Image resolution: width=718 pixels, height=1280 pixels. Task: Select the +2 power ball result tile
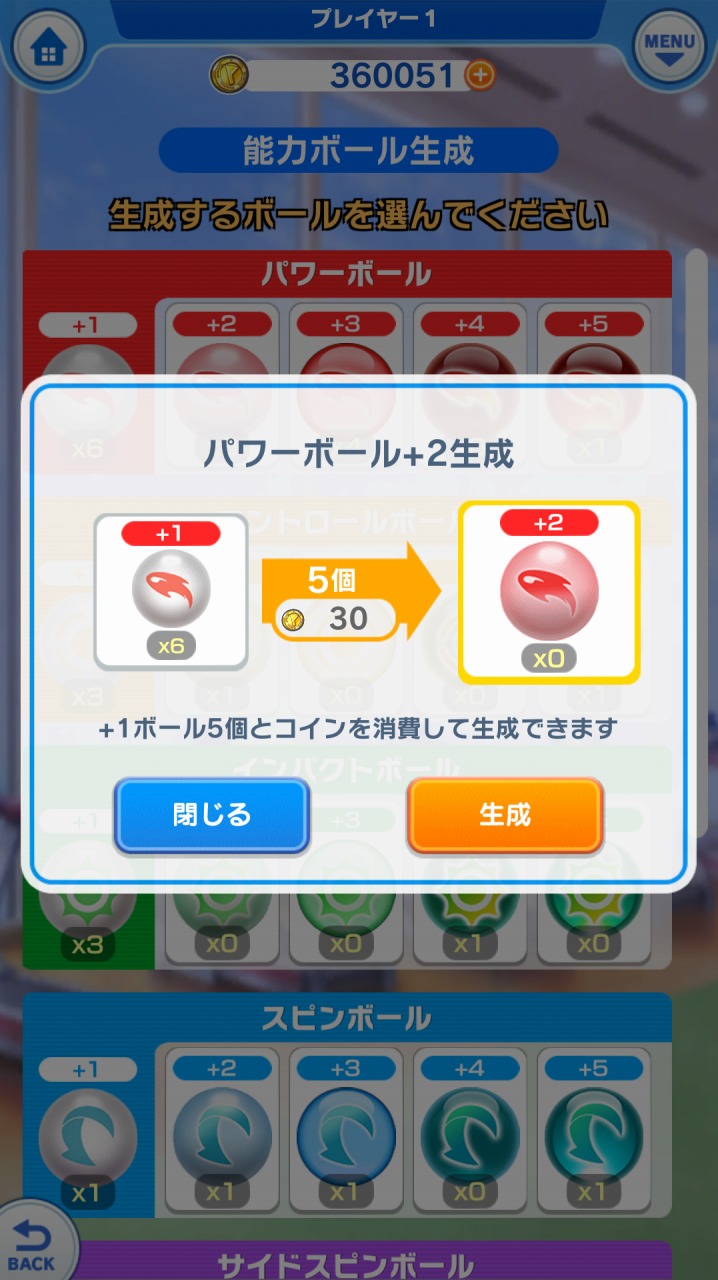(x=549, y=593)
